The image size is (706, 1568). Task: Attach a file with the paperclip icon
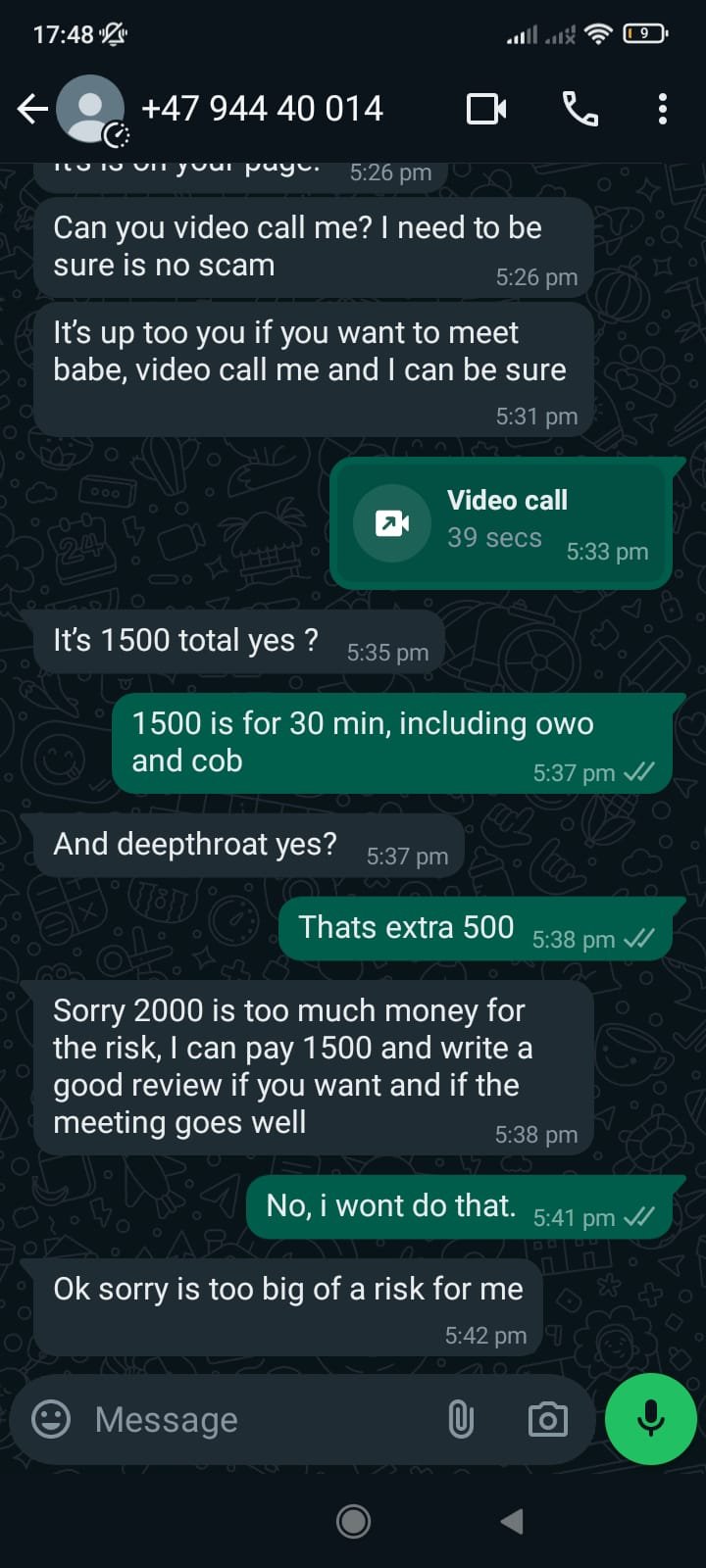click(460, 1419)
